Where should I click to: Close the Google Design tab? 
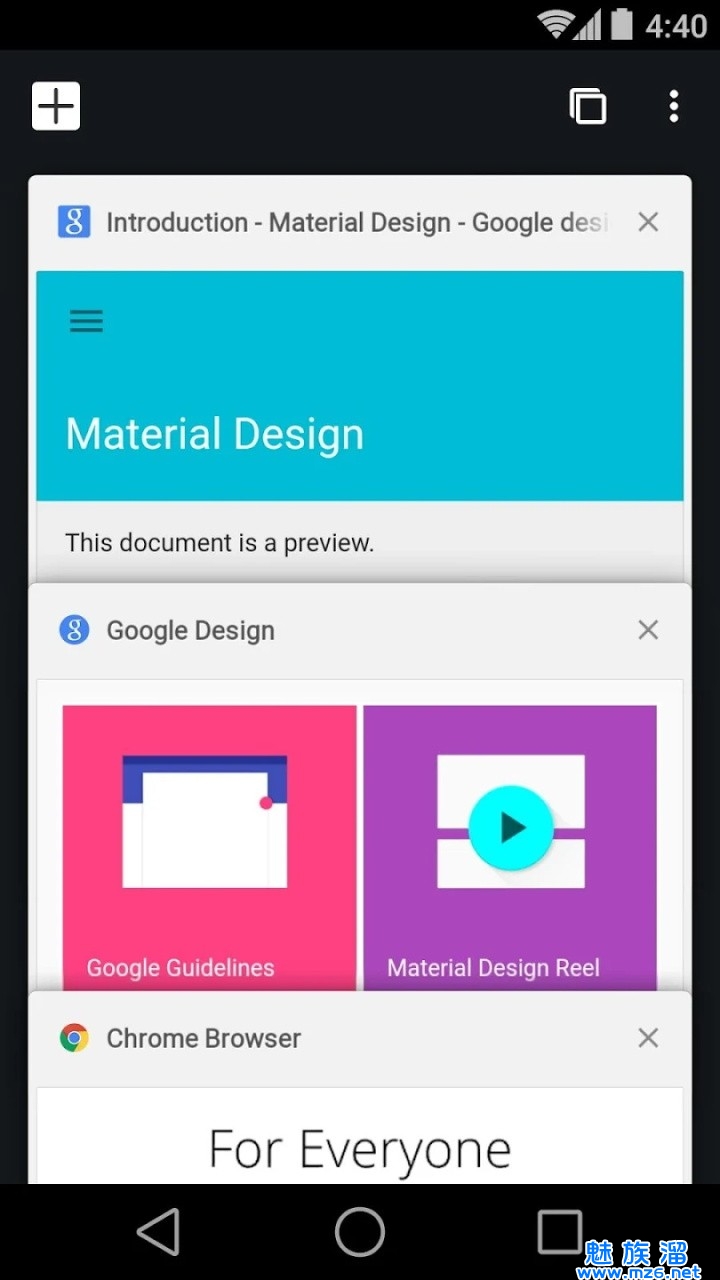[648, 630]
